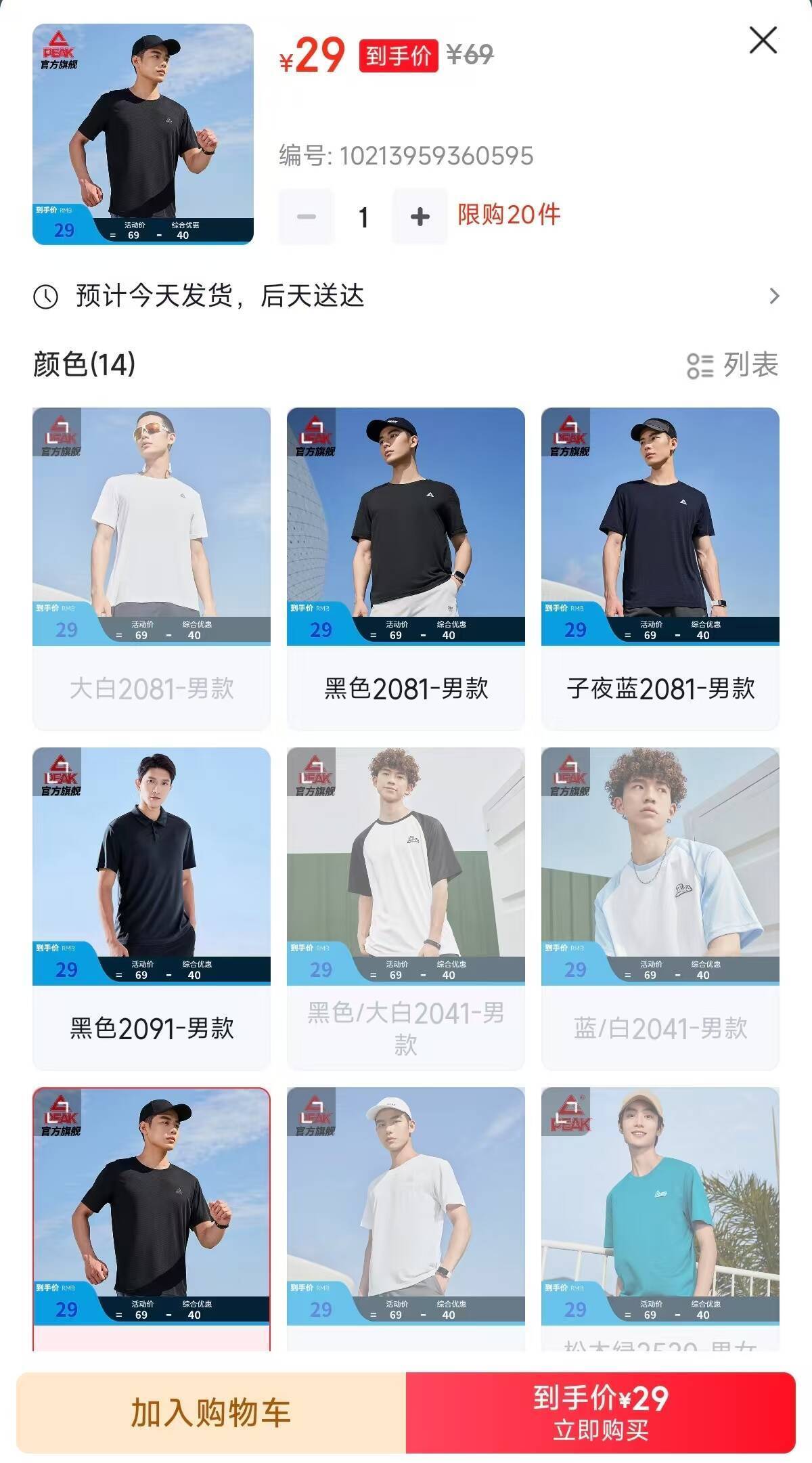Choose the 黑色2081-男款 option

click(x=406, y=568)
